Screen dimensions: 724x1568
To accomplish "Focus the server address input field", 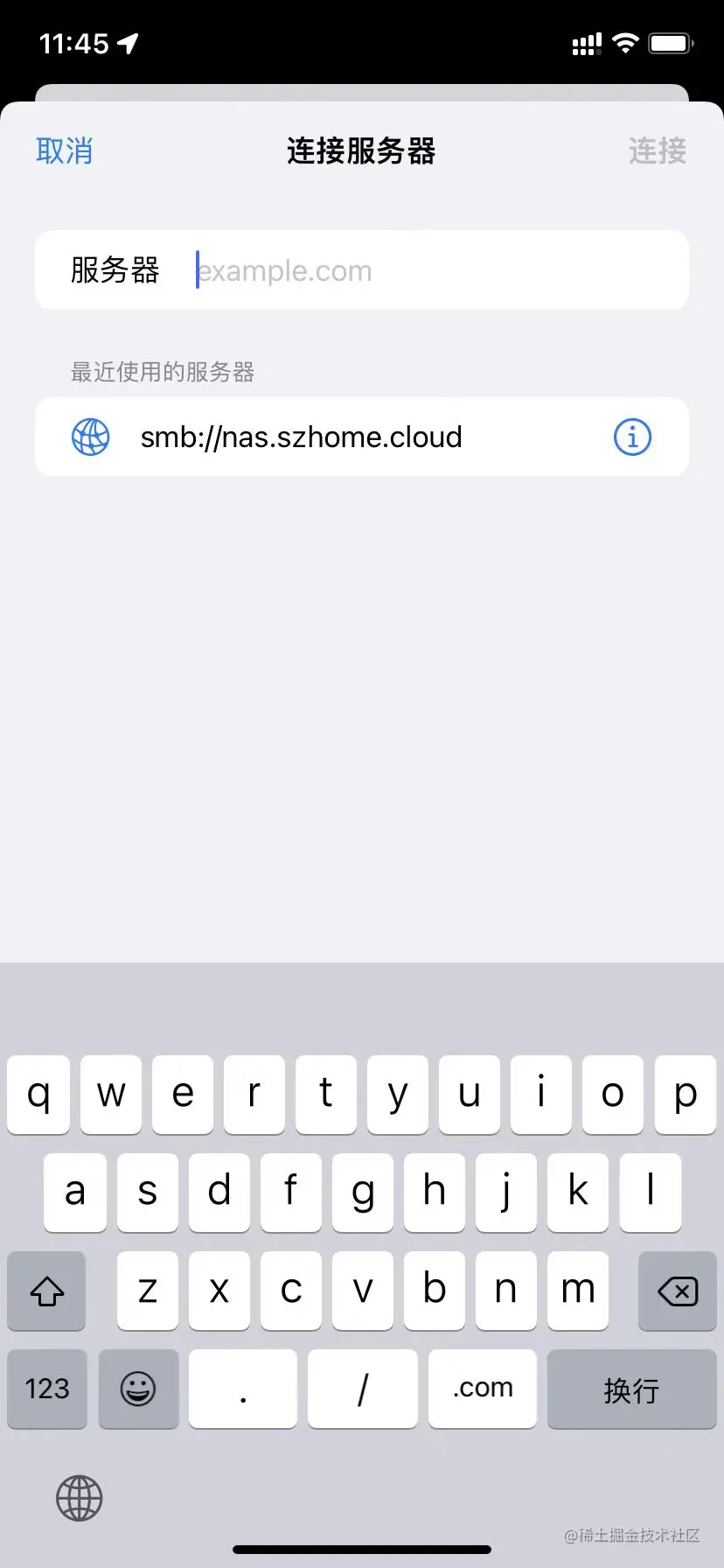I will pos(437,270).
